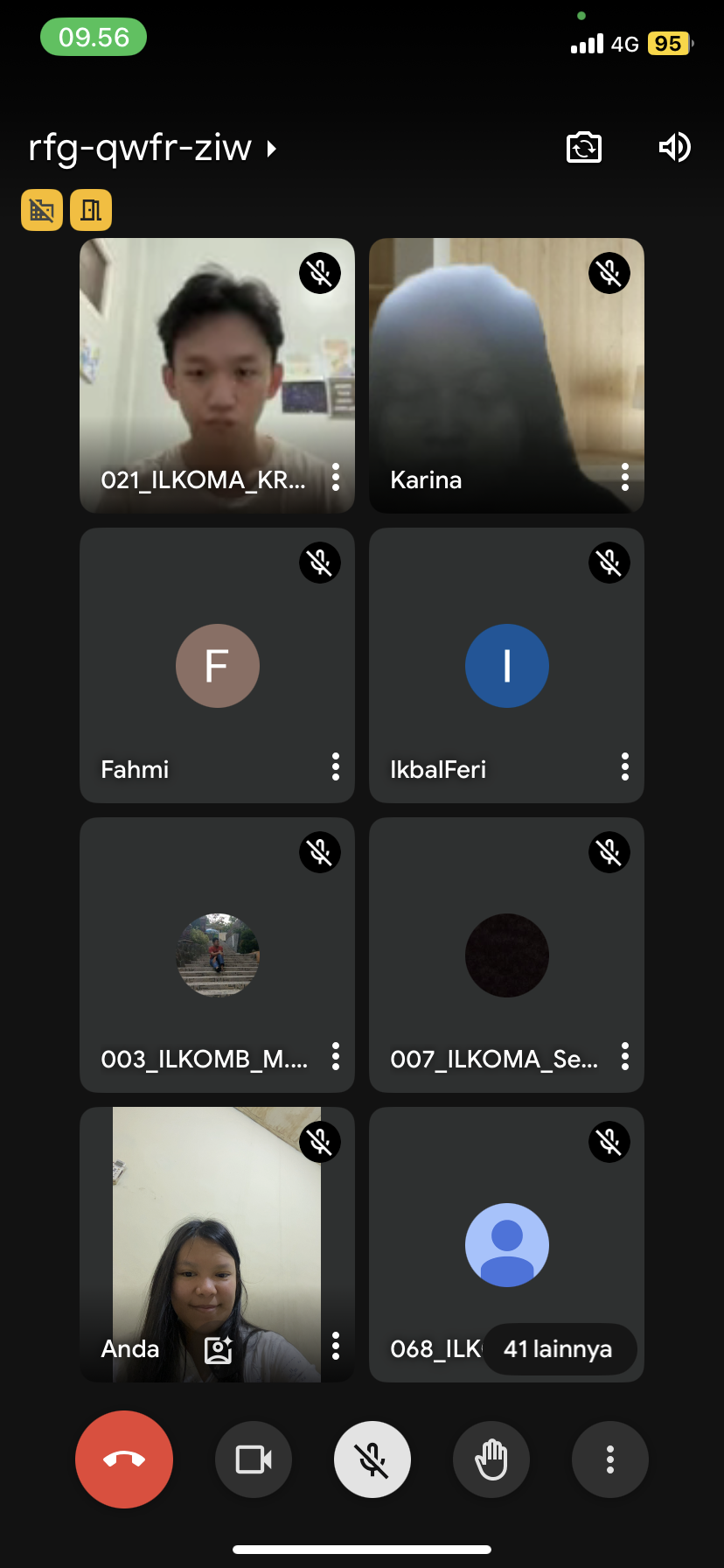This screenshot has height=1568, width=724.
Task: Tap the yellow door indicator icon
Action: (x=91, y=210)
